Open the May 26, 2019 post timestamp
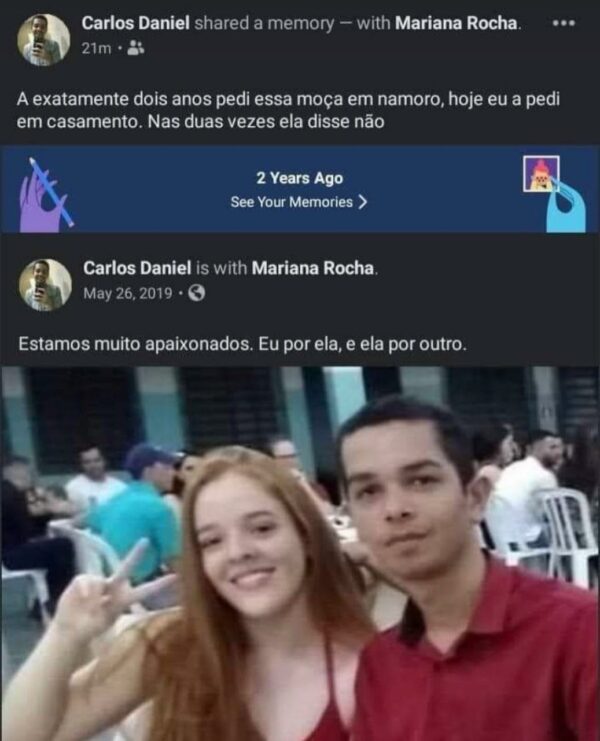Viewport: 600px width, 741px height. pos(127,293)
